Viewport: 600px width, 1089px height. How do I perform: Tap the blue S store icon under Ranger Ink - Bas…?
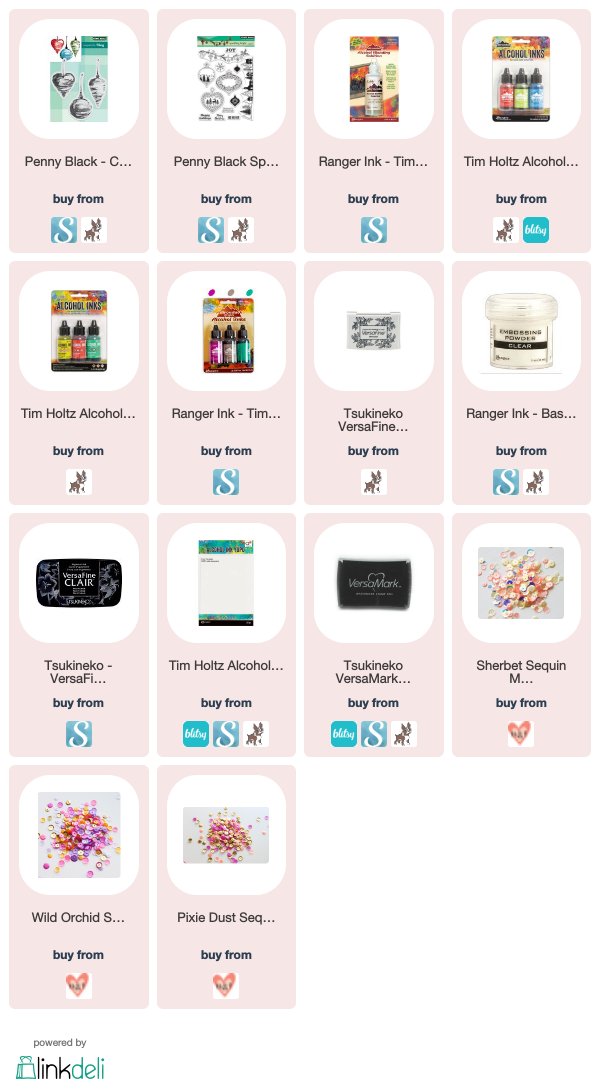pos(506,482)
